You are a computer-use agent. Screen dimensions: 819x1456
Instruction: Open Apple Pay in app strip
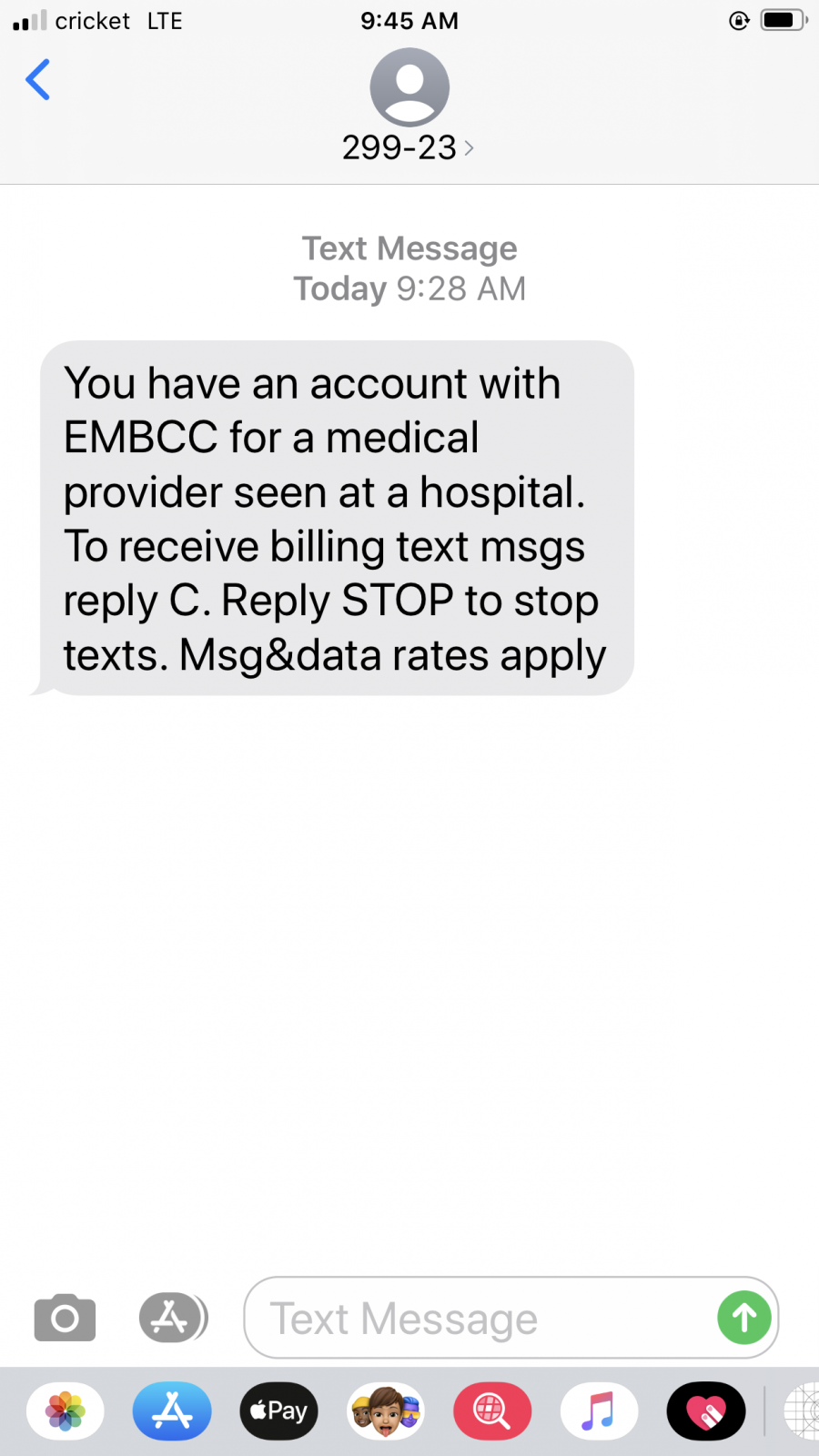tap(278, 1411)
